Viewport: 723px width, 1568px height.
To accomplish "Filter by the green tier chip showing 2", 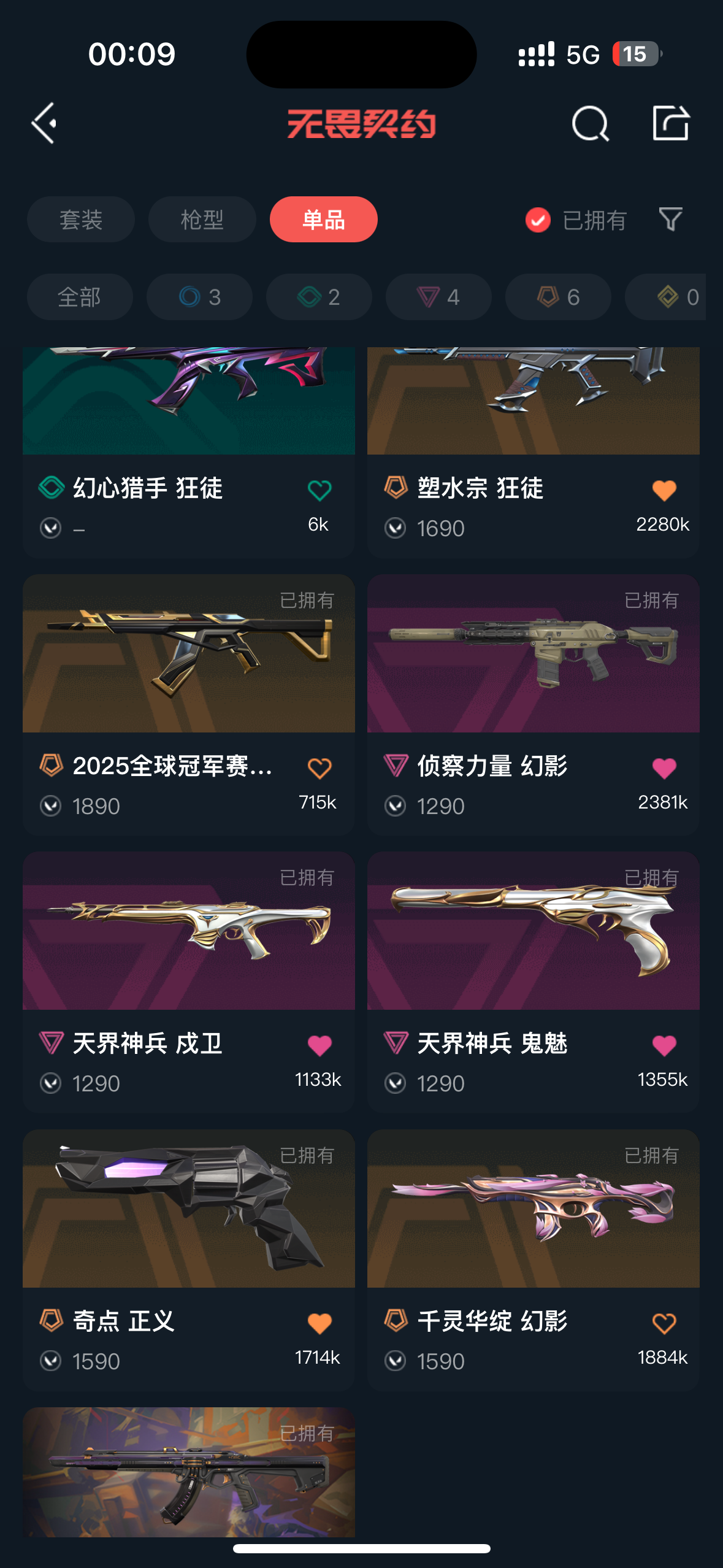I will tap(319, 297).
